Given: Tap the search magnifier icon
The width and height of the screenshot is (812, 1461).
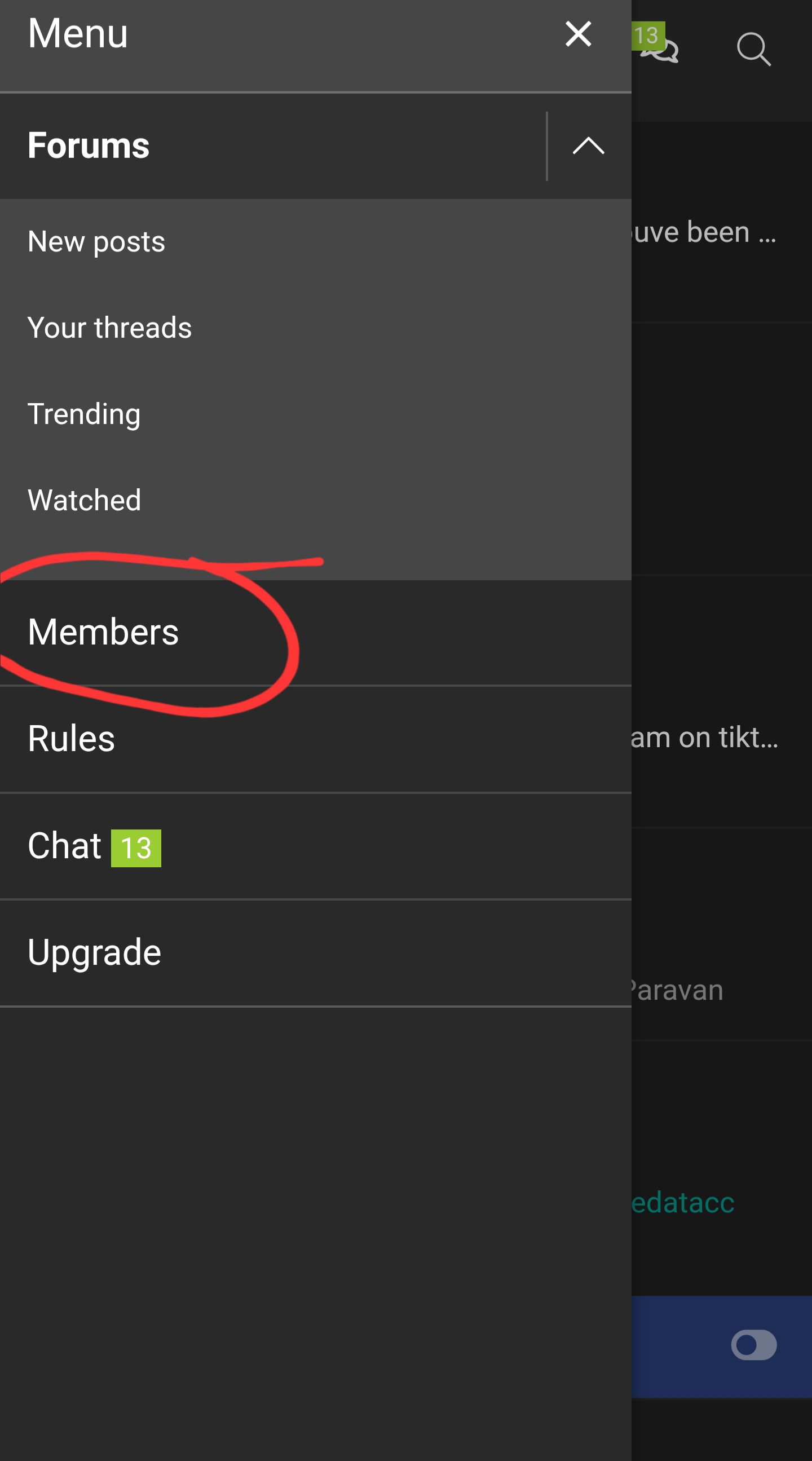Looking at the screenshot, I should [x=753, y=50].
